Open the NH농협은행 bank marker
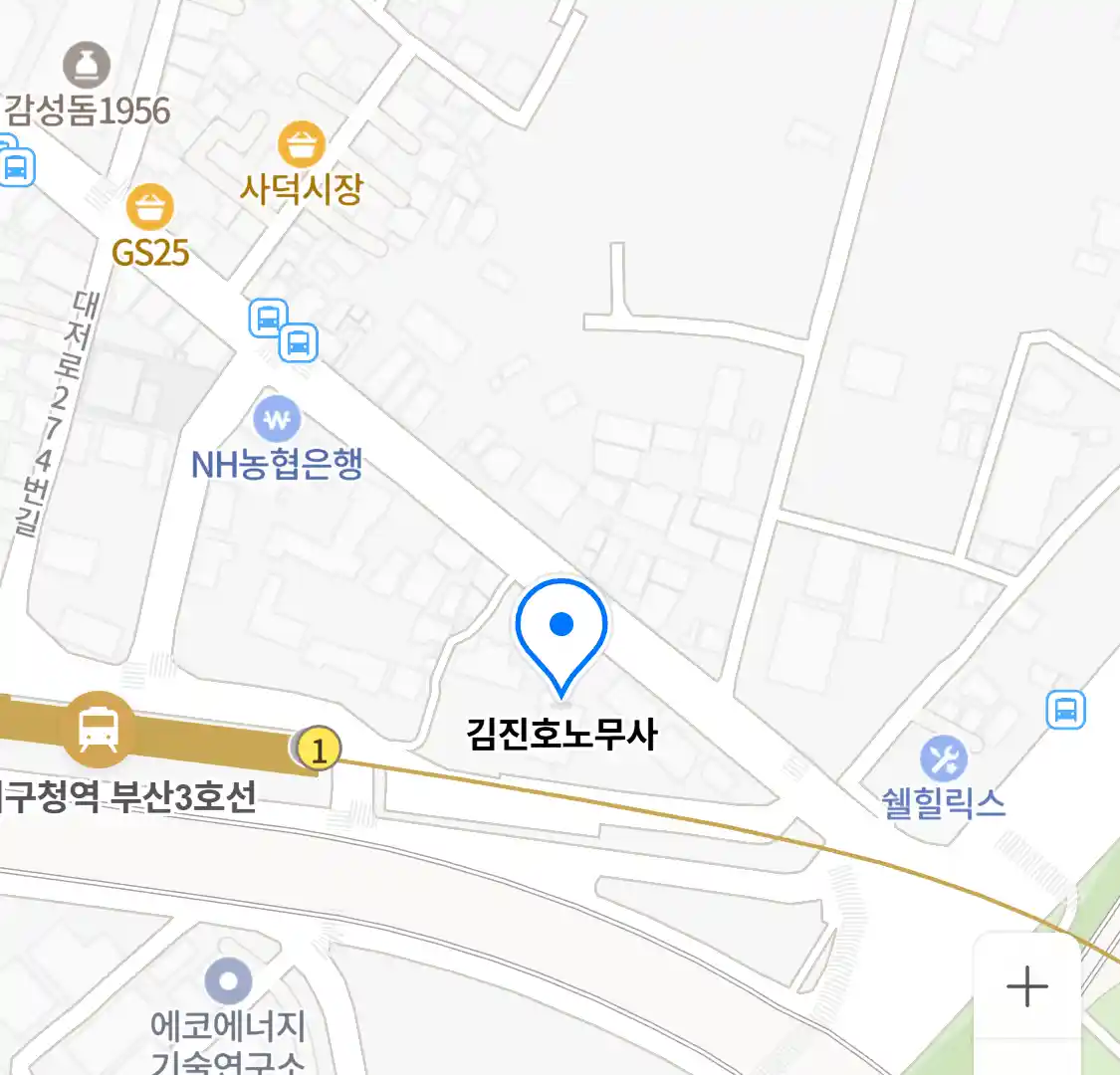This screenshot has height=1075, width=1120. pyautogui.click(x=277, y=420)
